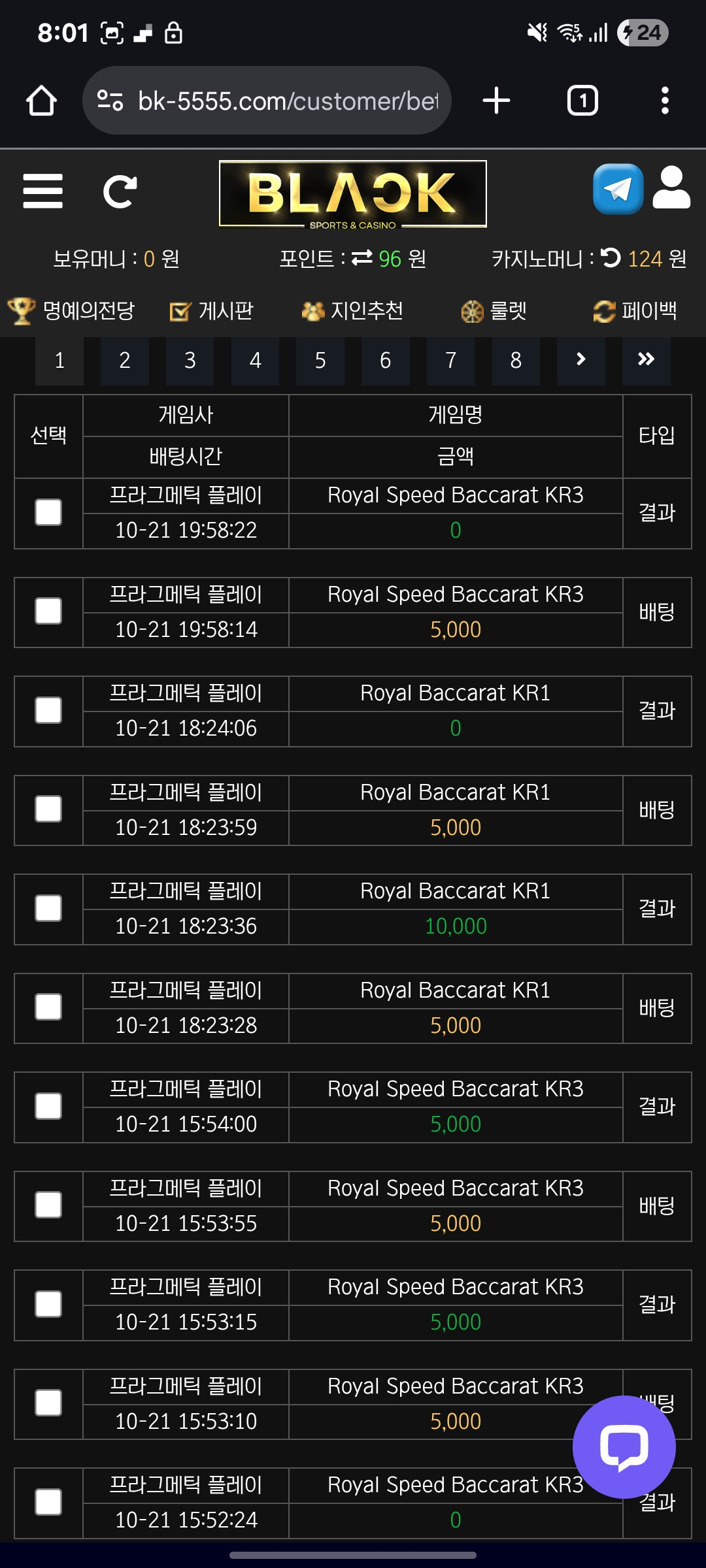Screen dimensions: 706x1568
Task: Go to page 2 of betting history
Action: pos(124,360)
